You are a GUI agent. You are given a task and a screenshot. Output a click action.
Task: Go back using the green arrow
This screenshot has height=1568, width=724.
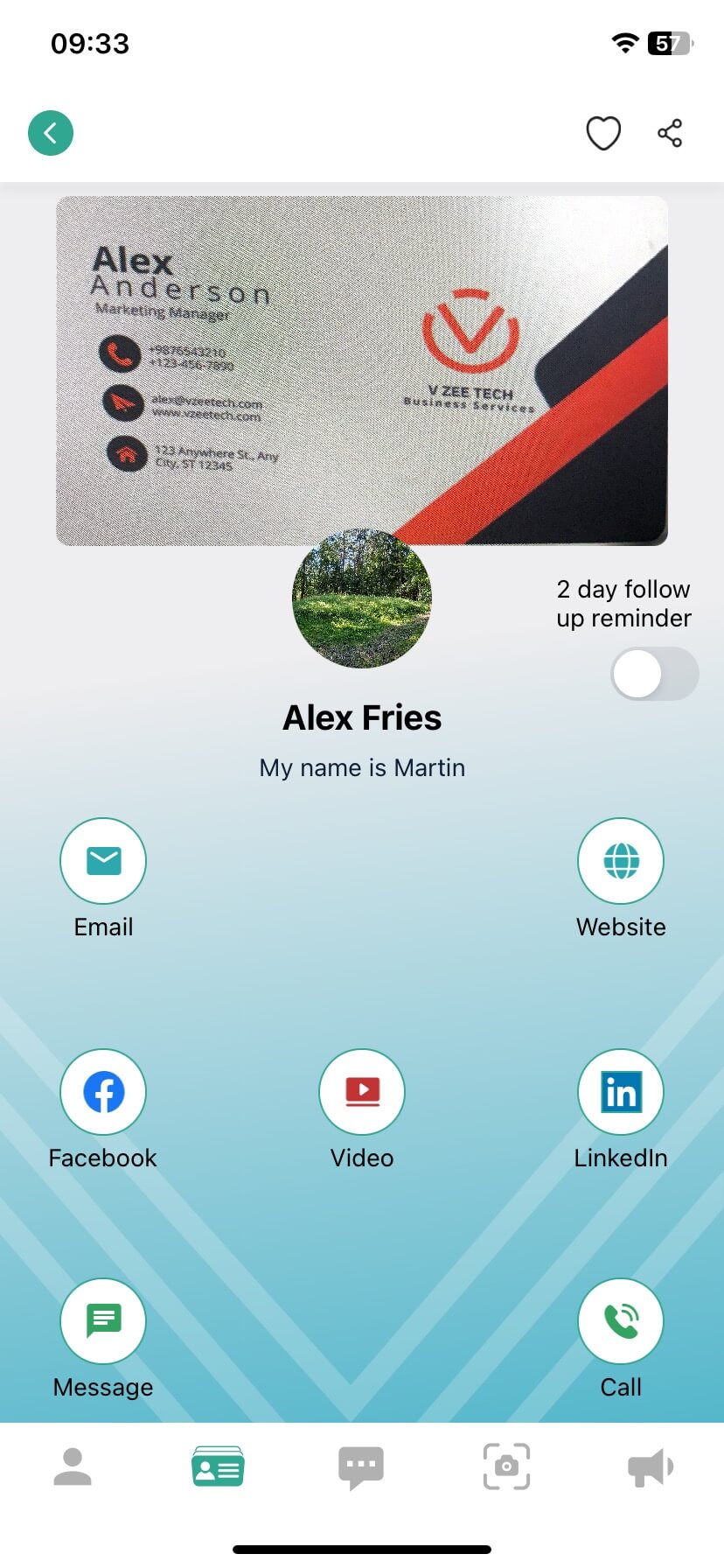[51, 133]
